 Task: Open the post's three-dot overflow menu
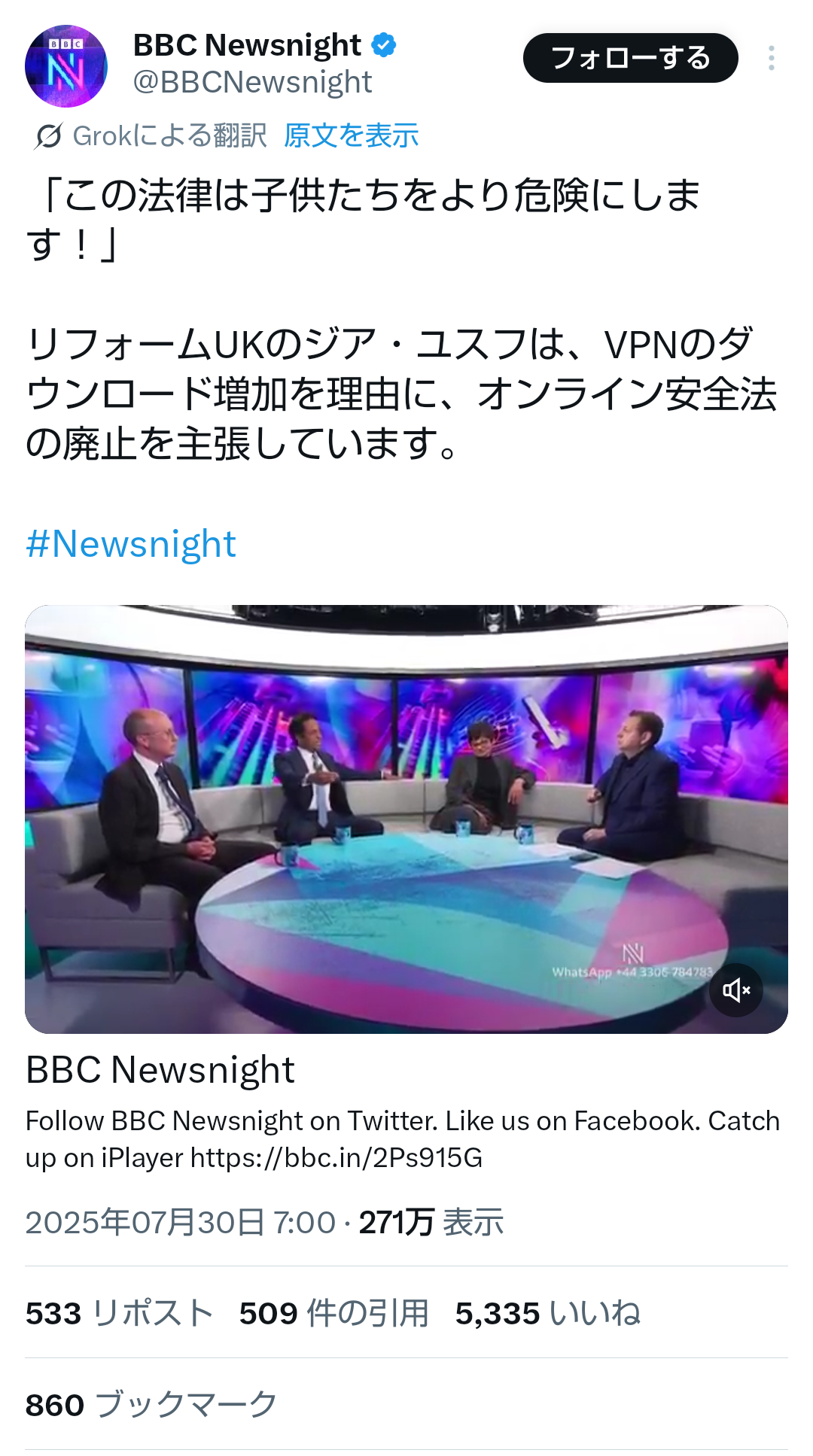click(772, 58)
